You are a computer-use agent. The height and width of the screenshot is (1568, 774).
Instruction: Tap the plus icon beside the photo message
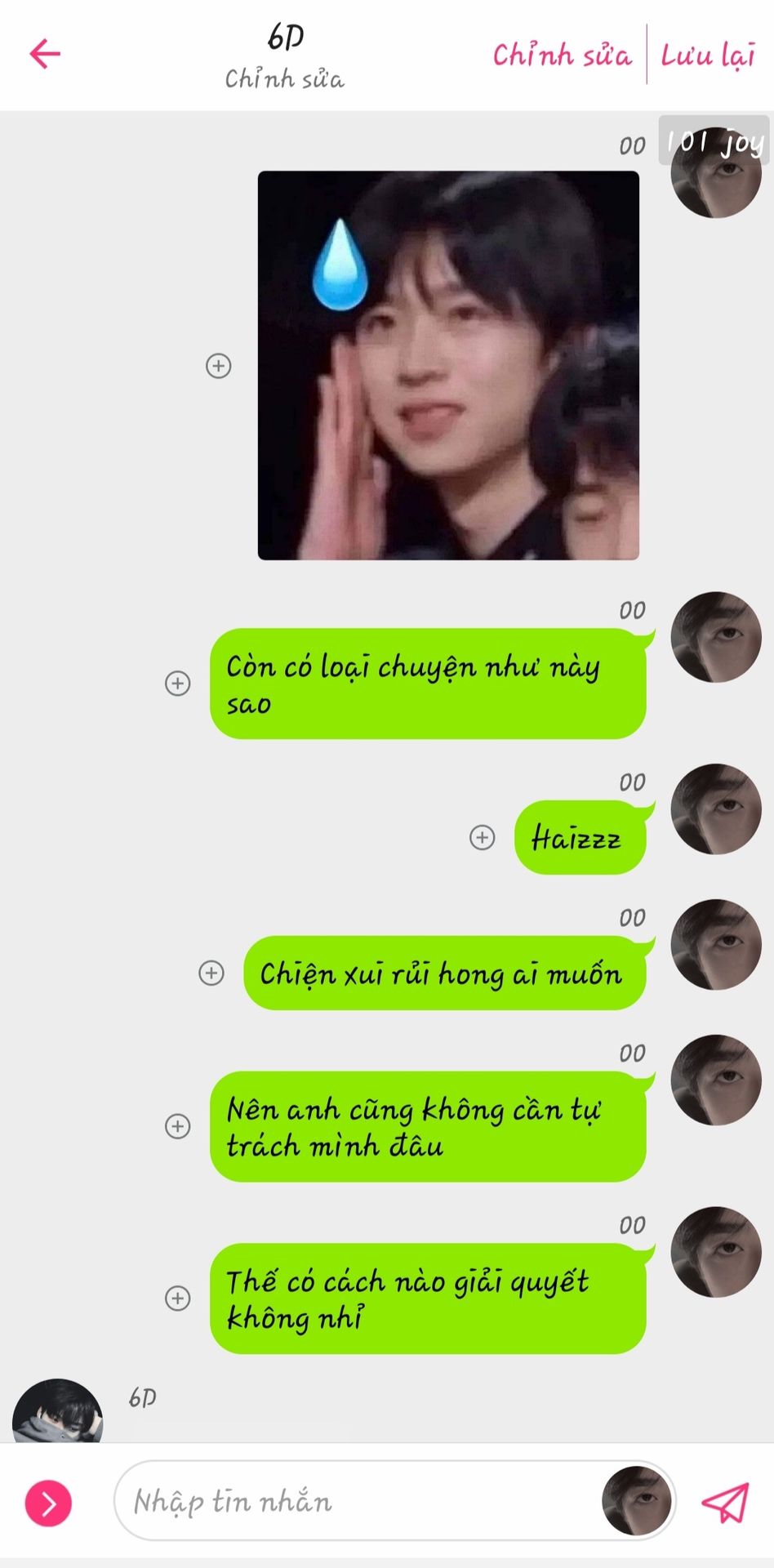[x=218, y=365]
